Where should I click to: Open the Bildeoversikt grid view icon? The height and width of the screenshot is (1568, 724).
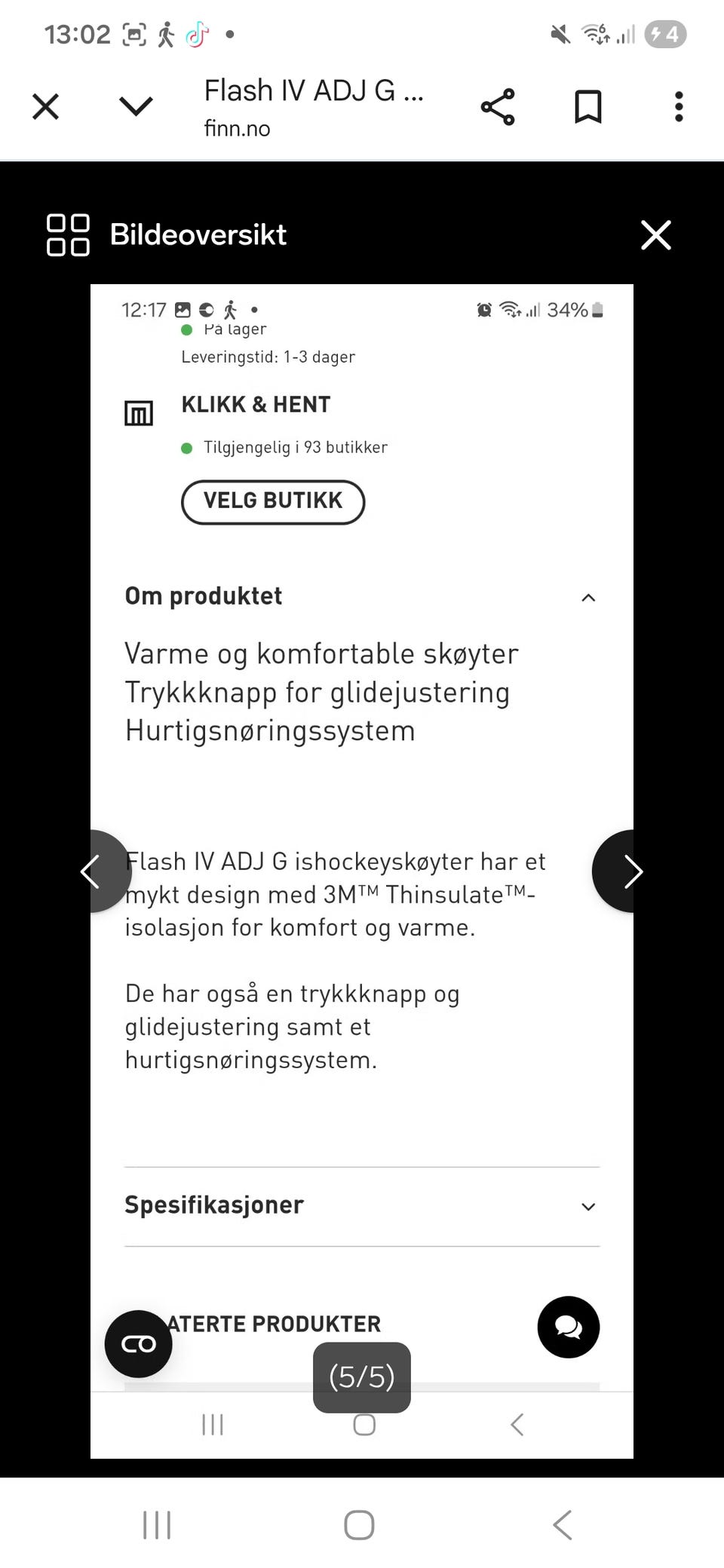68,234
